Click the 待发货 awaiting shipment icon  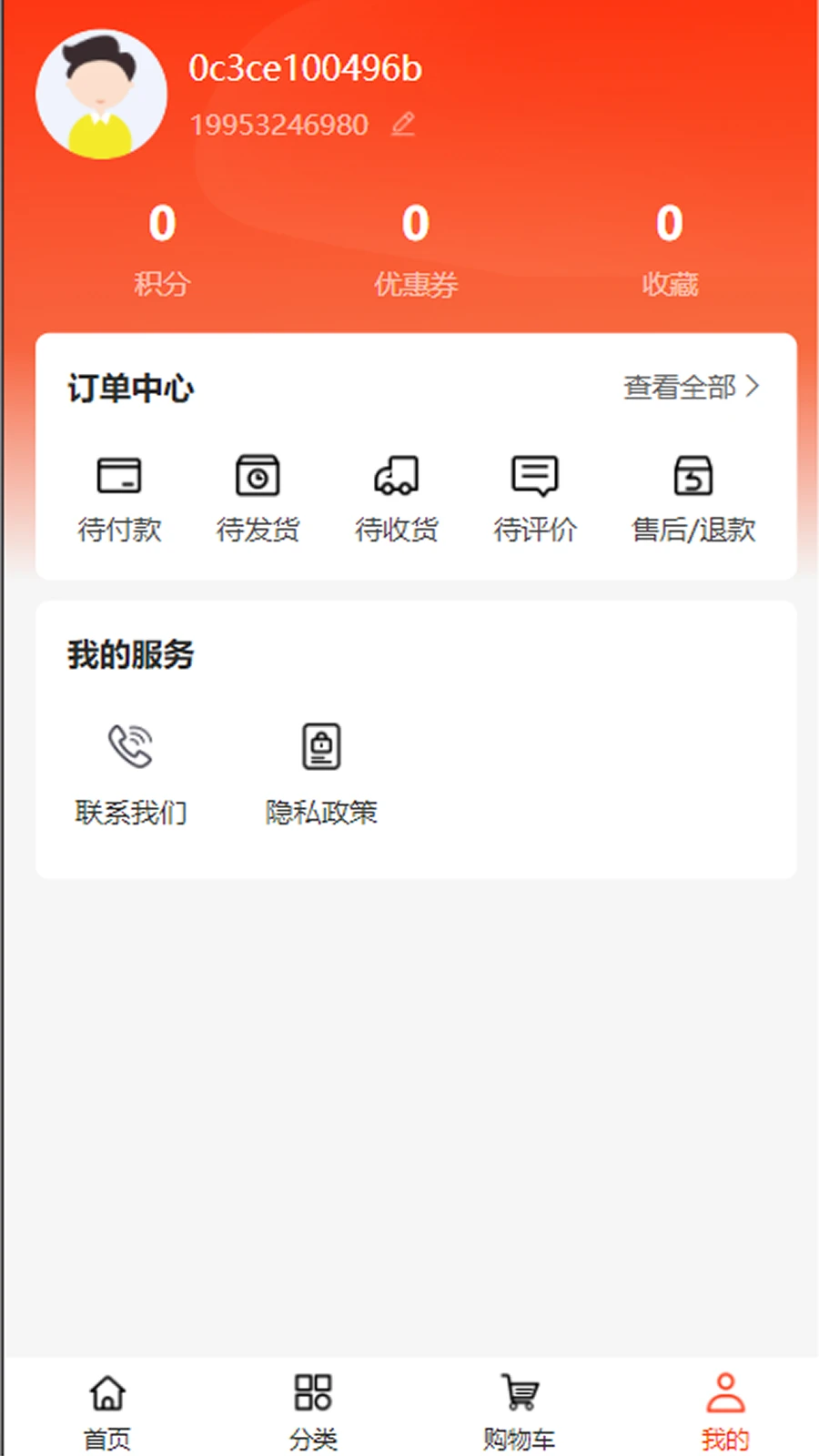coord(258,475)
